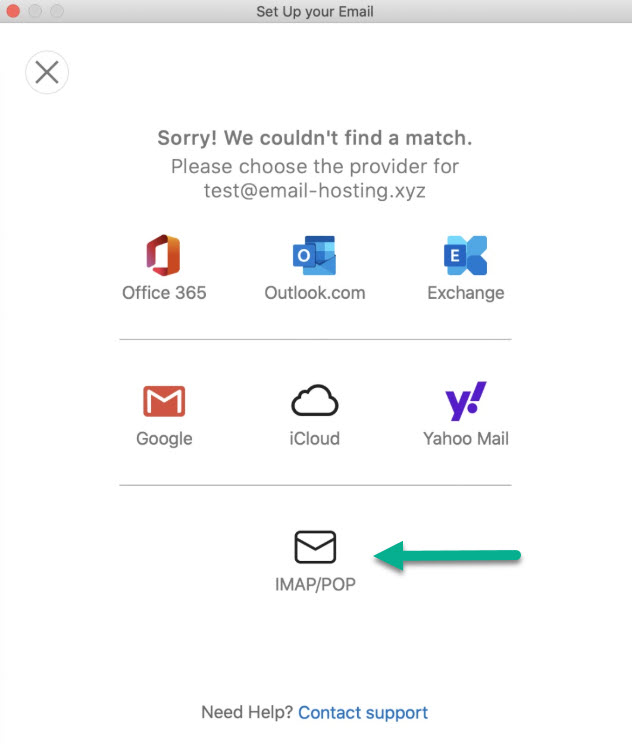632x744 pixels.
Task: Close the email setup dialog
Action: pos(47,73)
